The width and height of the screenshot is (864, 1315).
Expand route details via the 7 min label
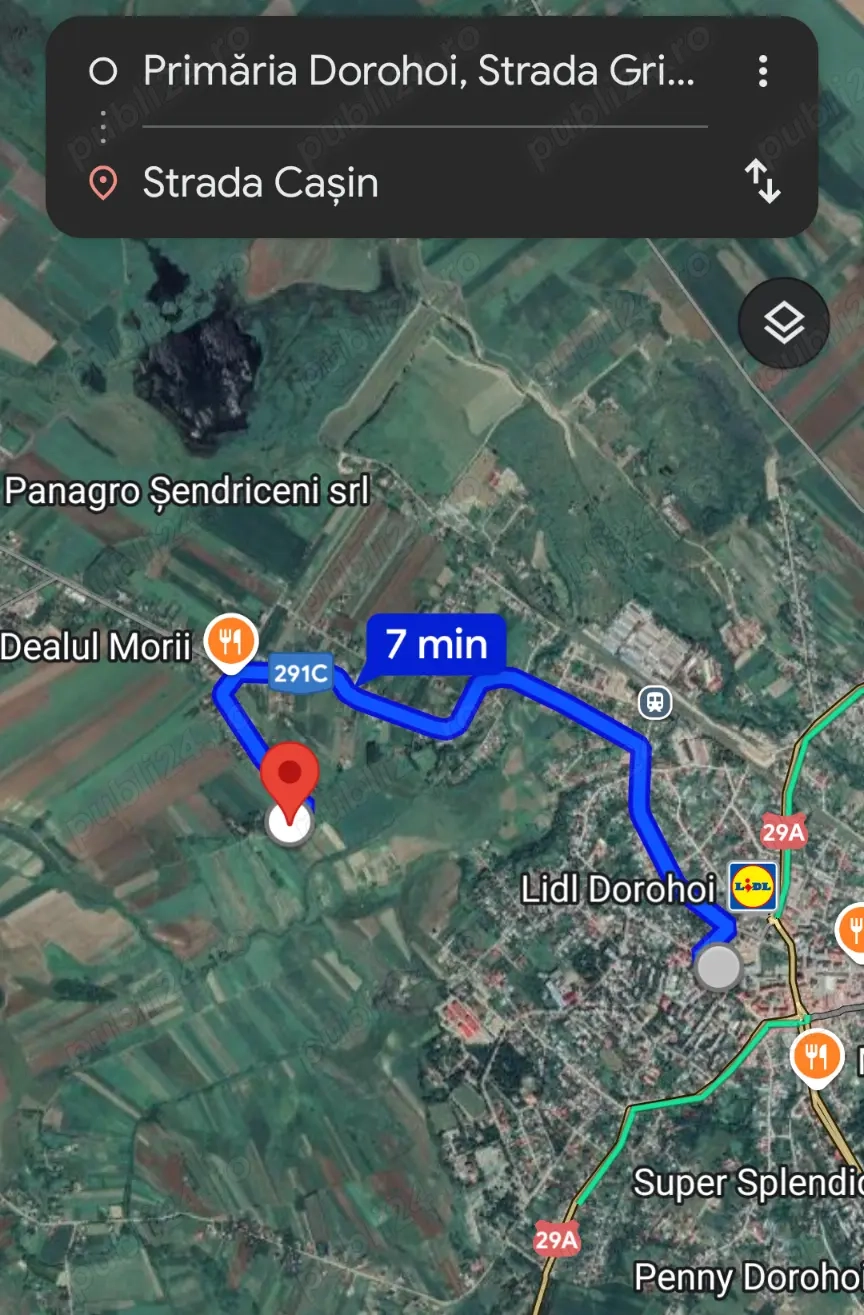tap(434, 644)
